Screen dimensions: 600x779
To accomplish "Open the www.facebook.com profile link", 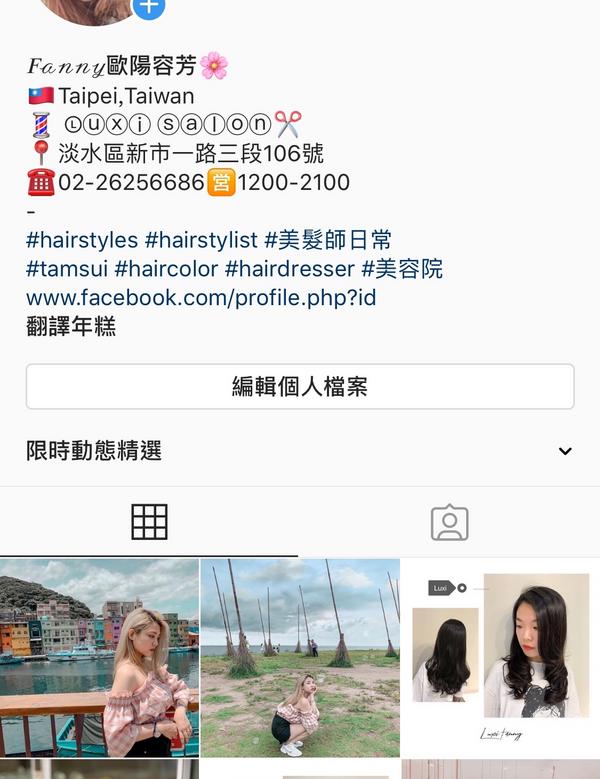I will (201, 298).
